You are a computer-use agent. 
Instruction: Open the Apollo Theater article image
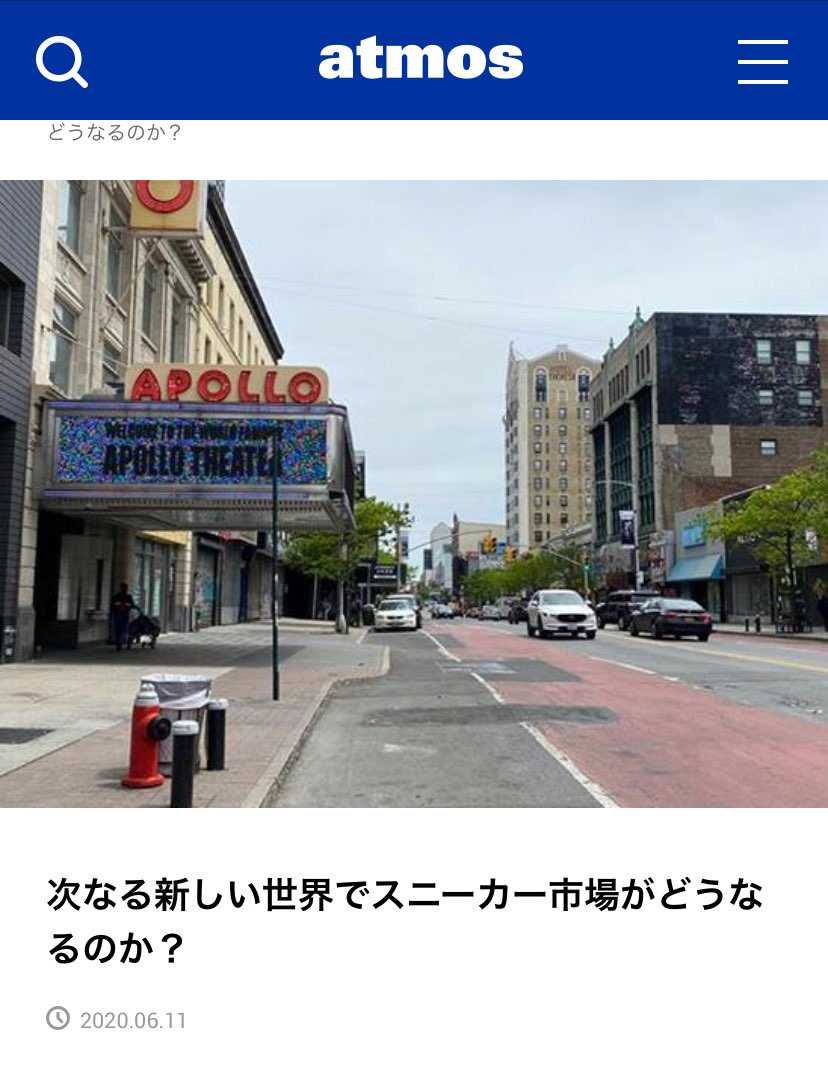[x=414, y=494]
